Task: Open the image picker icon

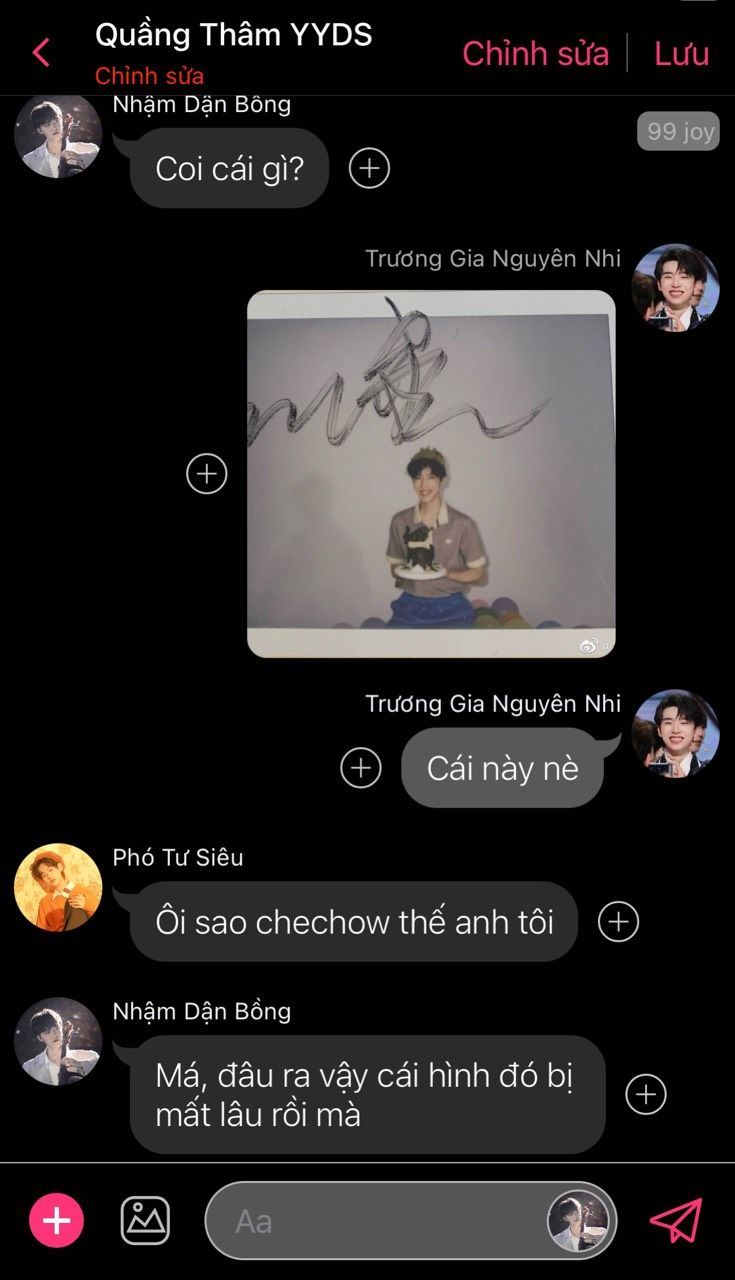Action: [145, 1220]
